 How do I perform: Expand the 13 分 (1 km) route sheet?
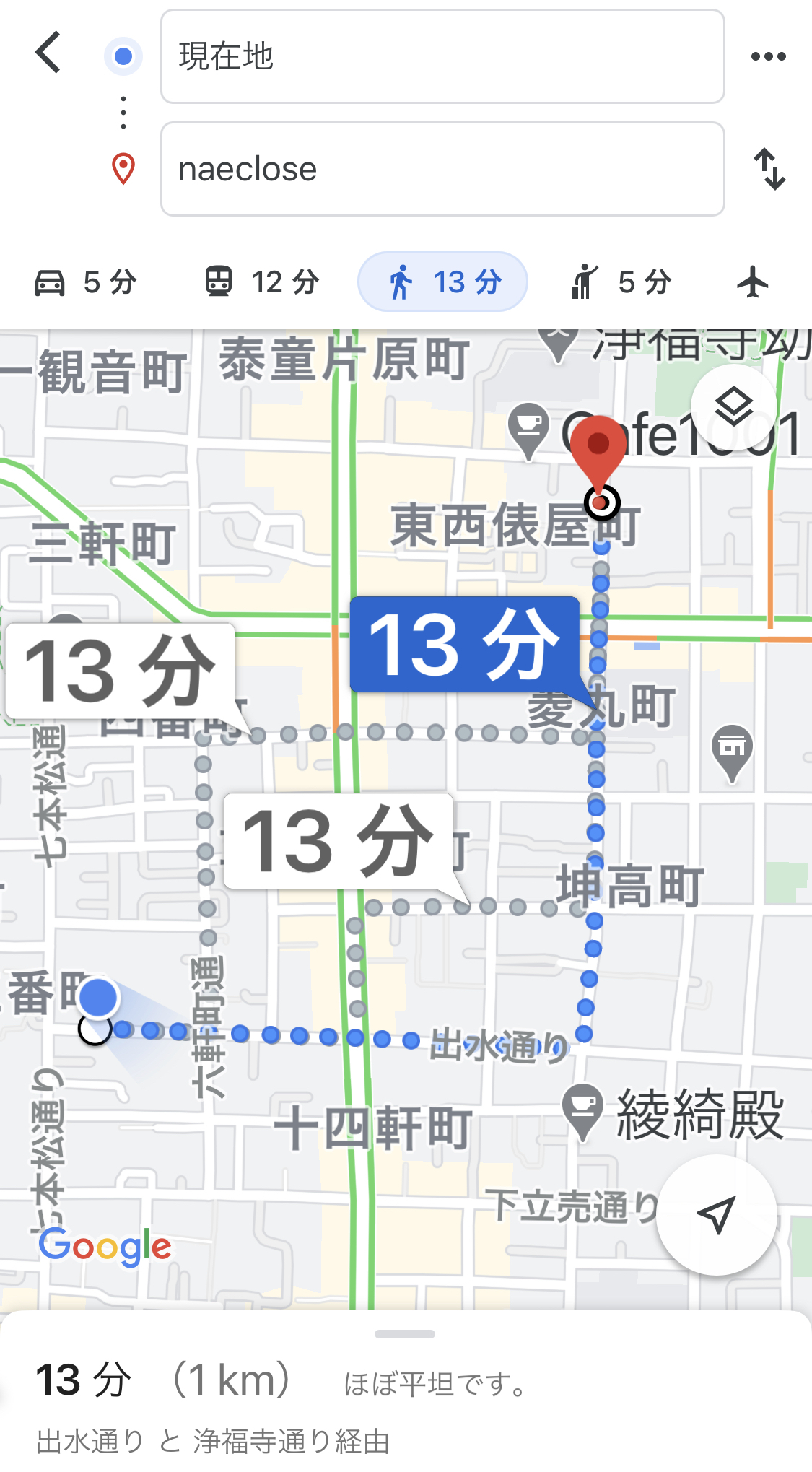(x=405, y=1334)
